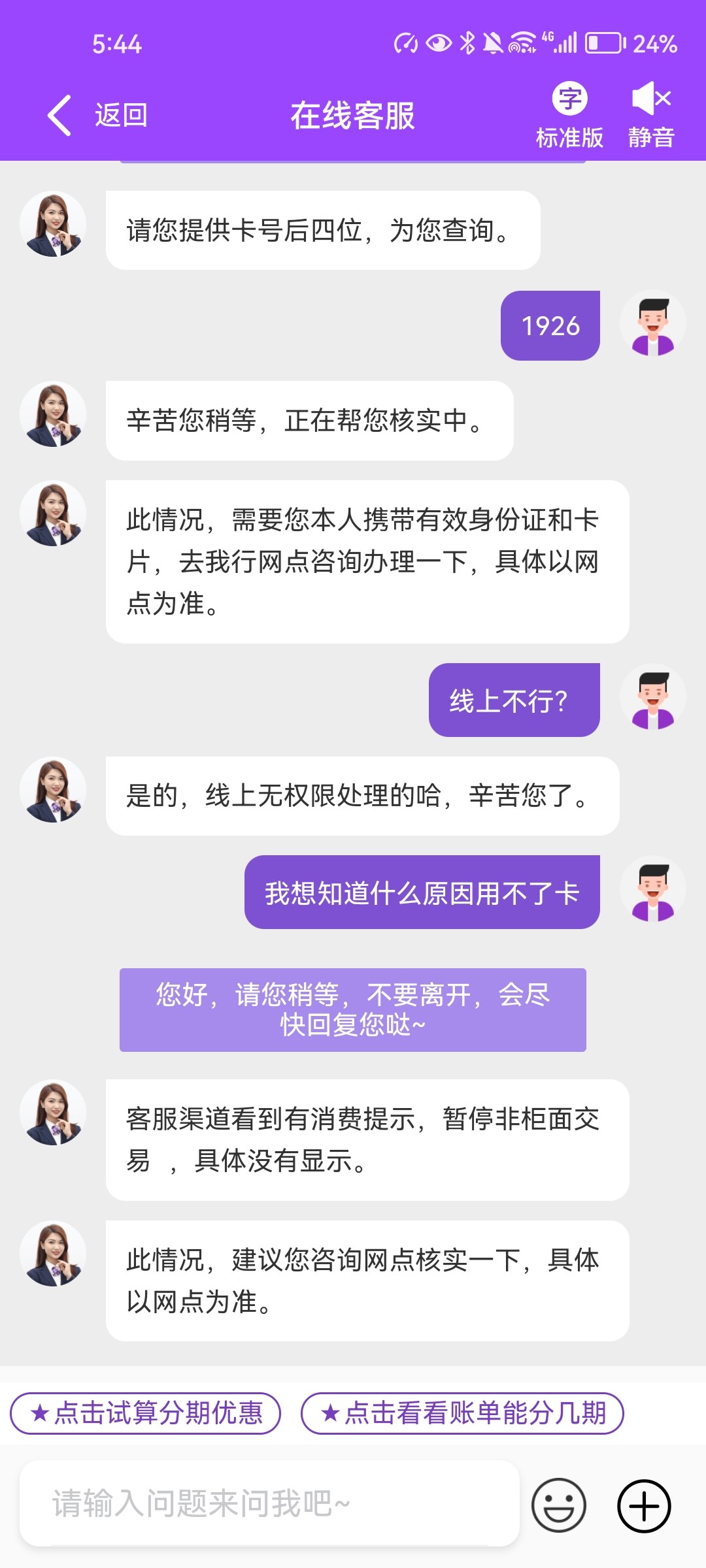Tap the 点击试算分期优惠 chip

click(146, 1413)
